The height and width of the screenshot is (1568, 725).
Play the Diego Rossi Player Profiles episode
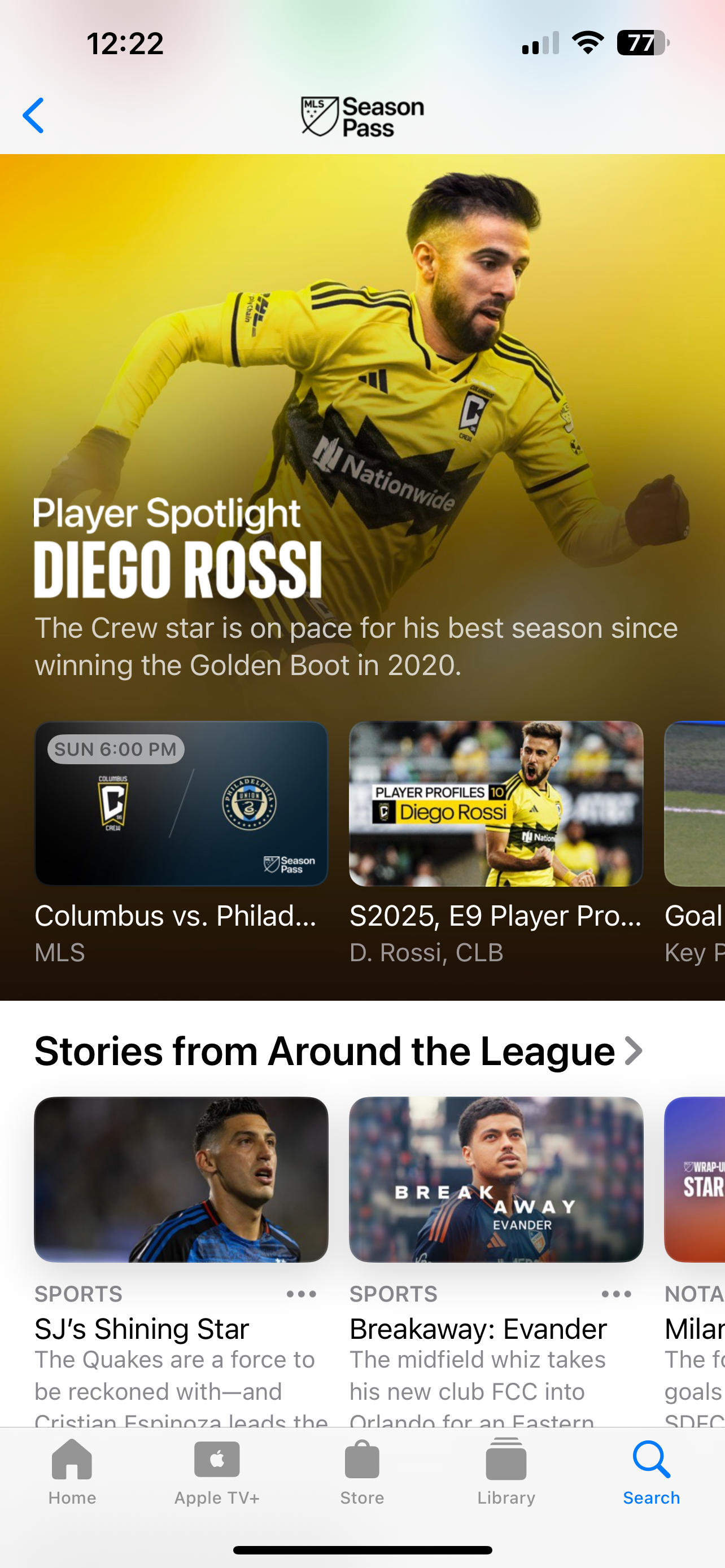pyautogui.click(x=496, y=804)
